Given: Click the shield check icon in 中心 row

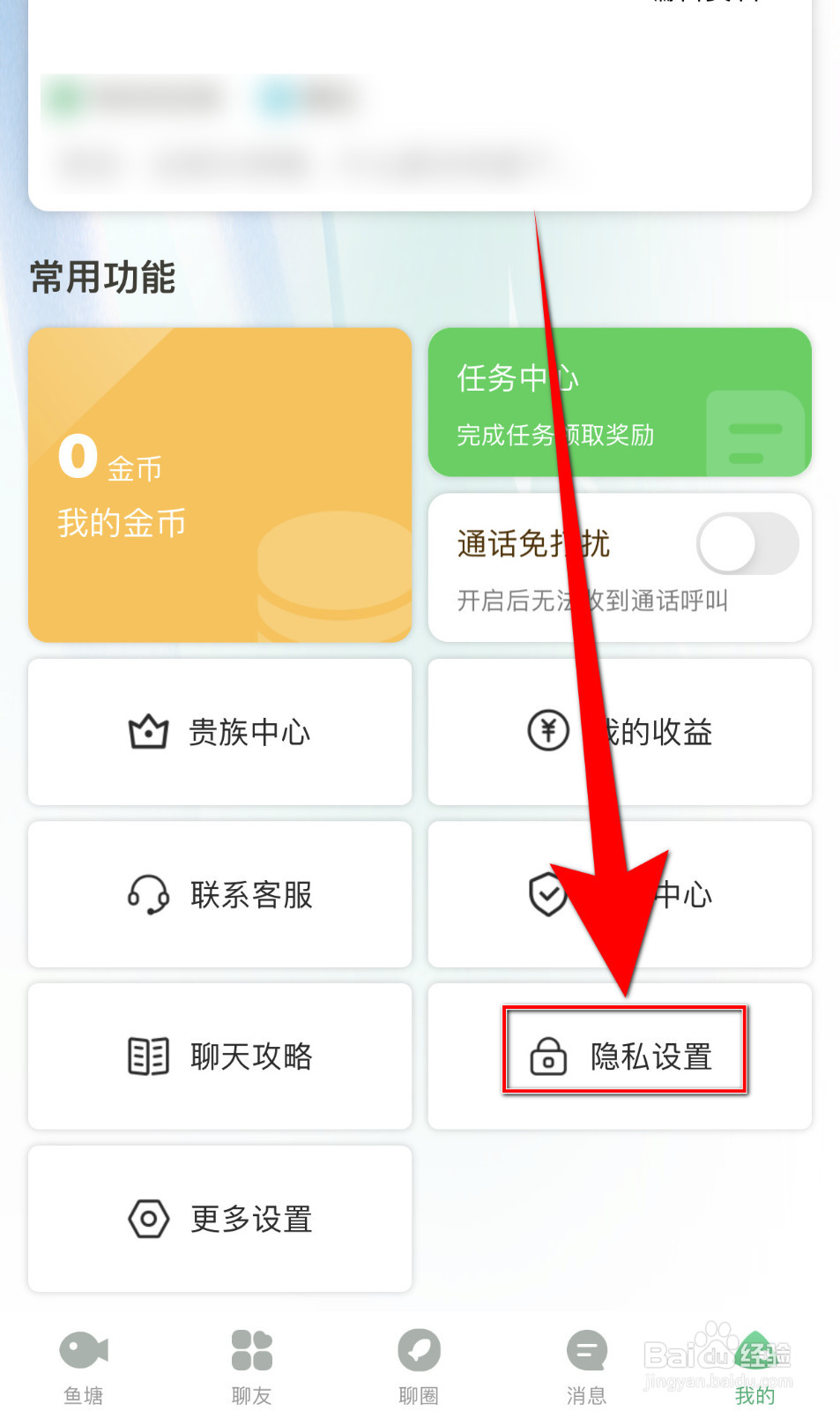Looking at the screenshot, I should coord(547,895).
